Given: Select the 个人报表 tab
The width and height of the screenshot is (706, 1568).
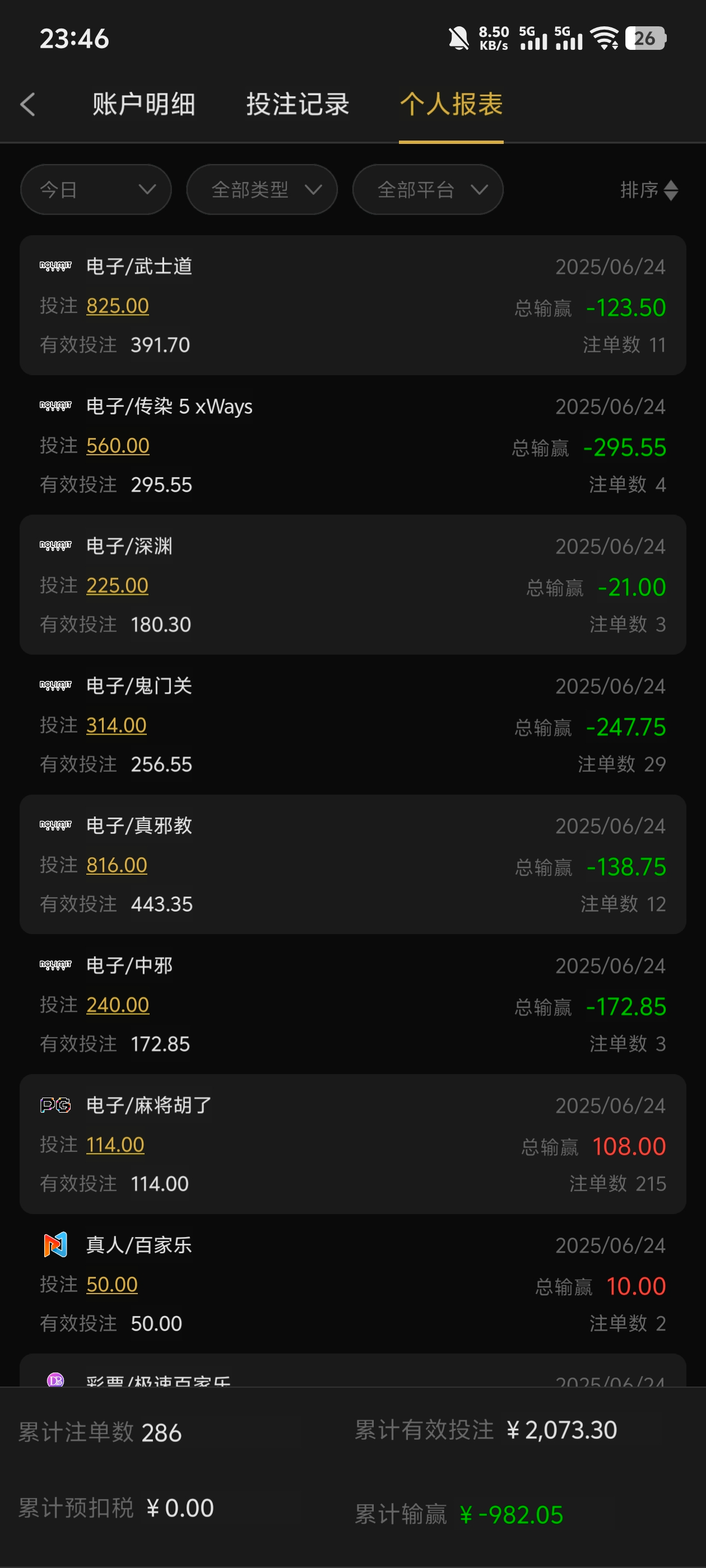Looking at the screenshot, I should coord(450,104).
